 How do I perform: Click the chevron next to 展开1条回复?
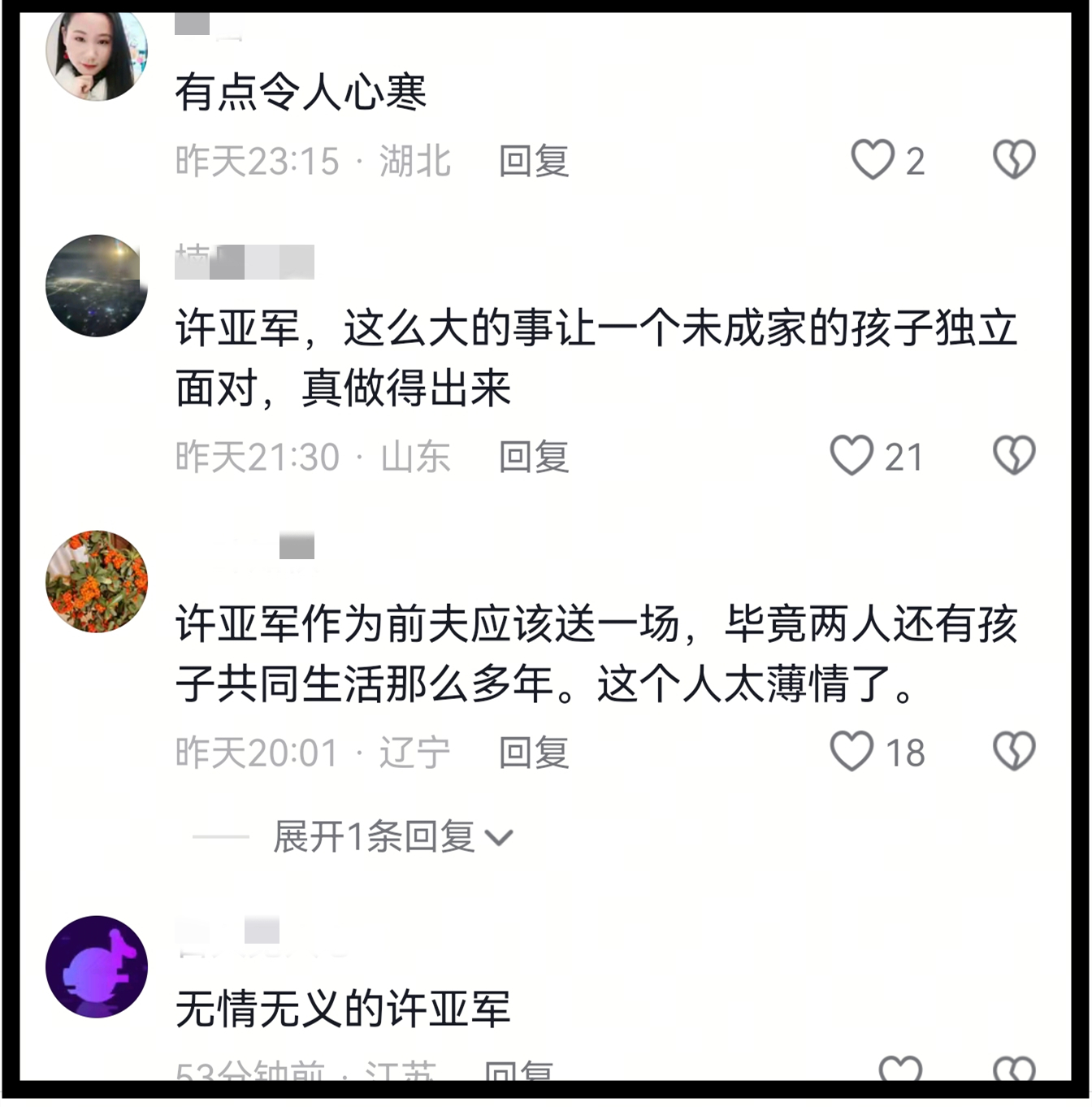(x=500, y=837)
